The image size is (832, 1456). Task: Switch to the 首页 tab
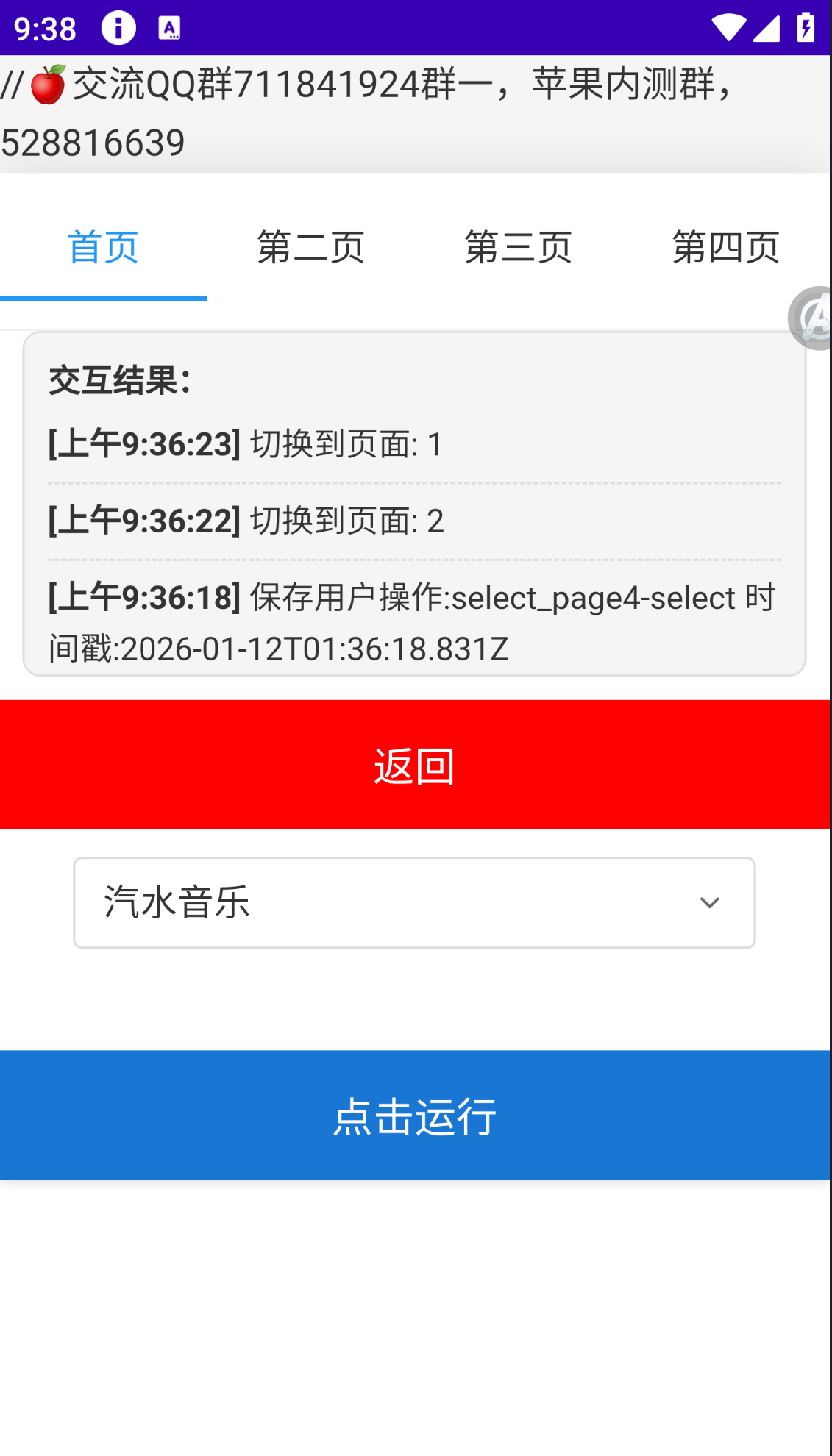103,247
